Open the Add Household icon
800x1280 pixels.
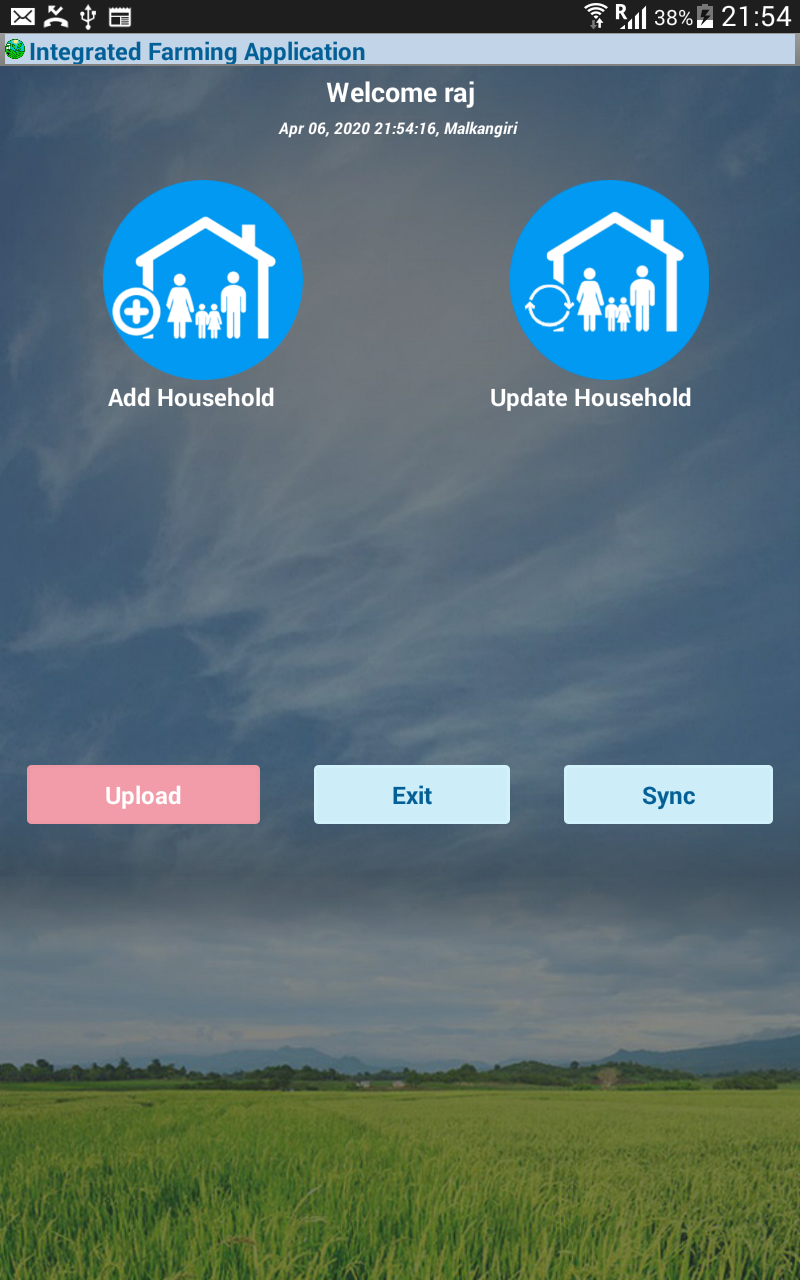203,280
